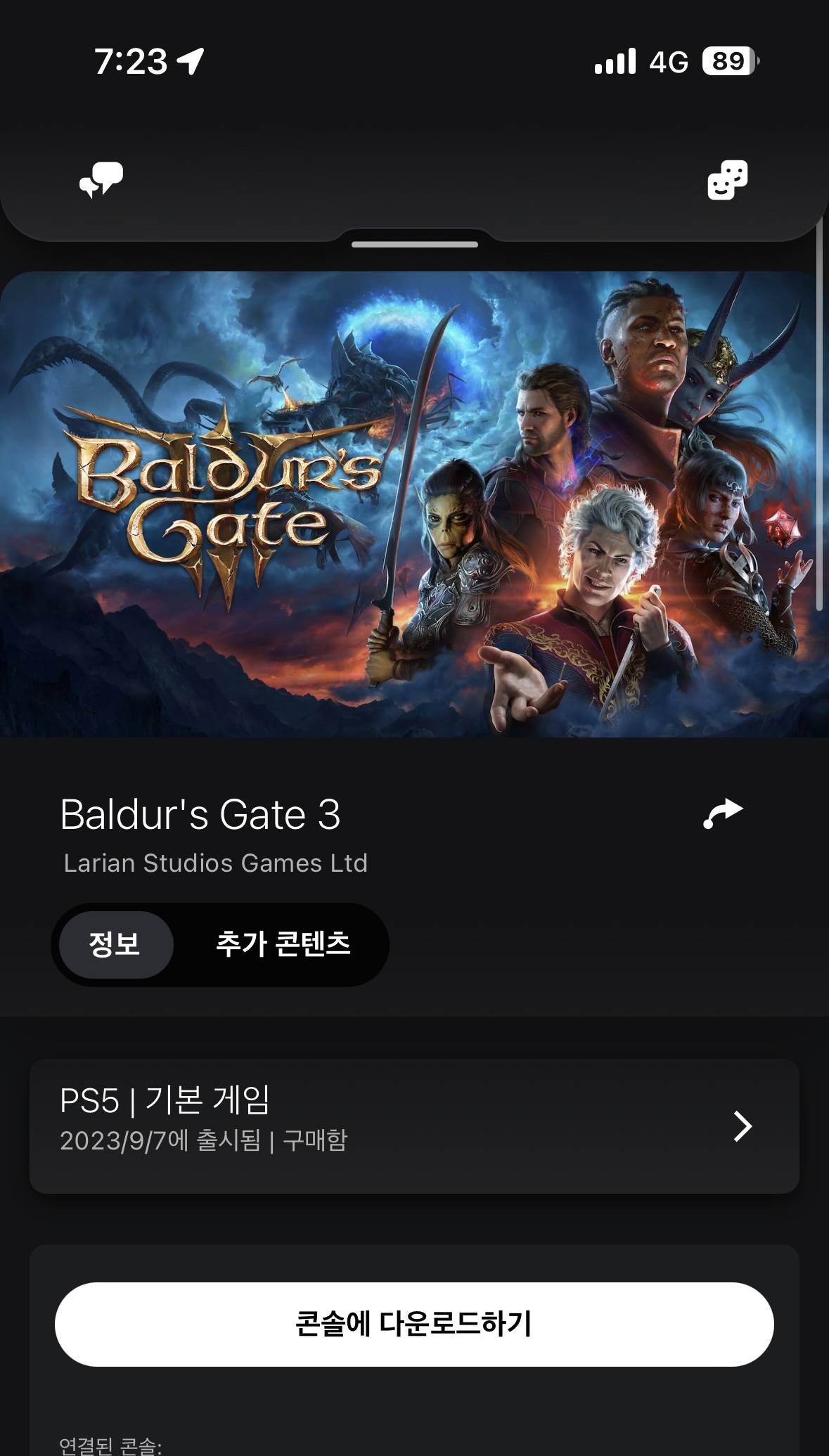Screen dimensions: 829x1456
Task: Tap 콘솔에 다운로드하기 button
Action: [414, 1324]
